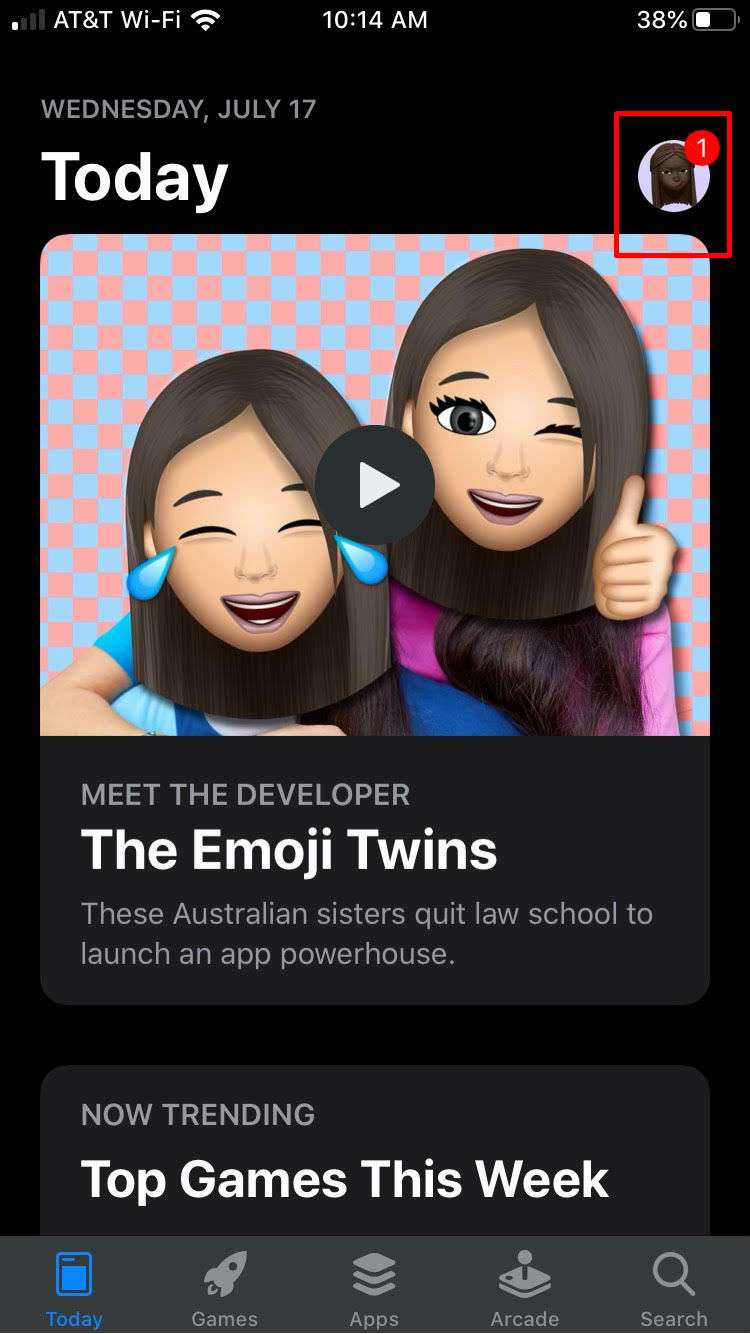The image size is (750, 1334).
Task: Select the Today tab
Action: [74, 1288]
